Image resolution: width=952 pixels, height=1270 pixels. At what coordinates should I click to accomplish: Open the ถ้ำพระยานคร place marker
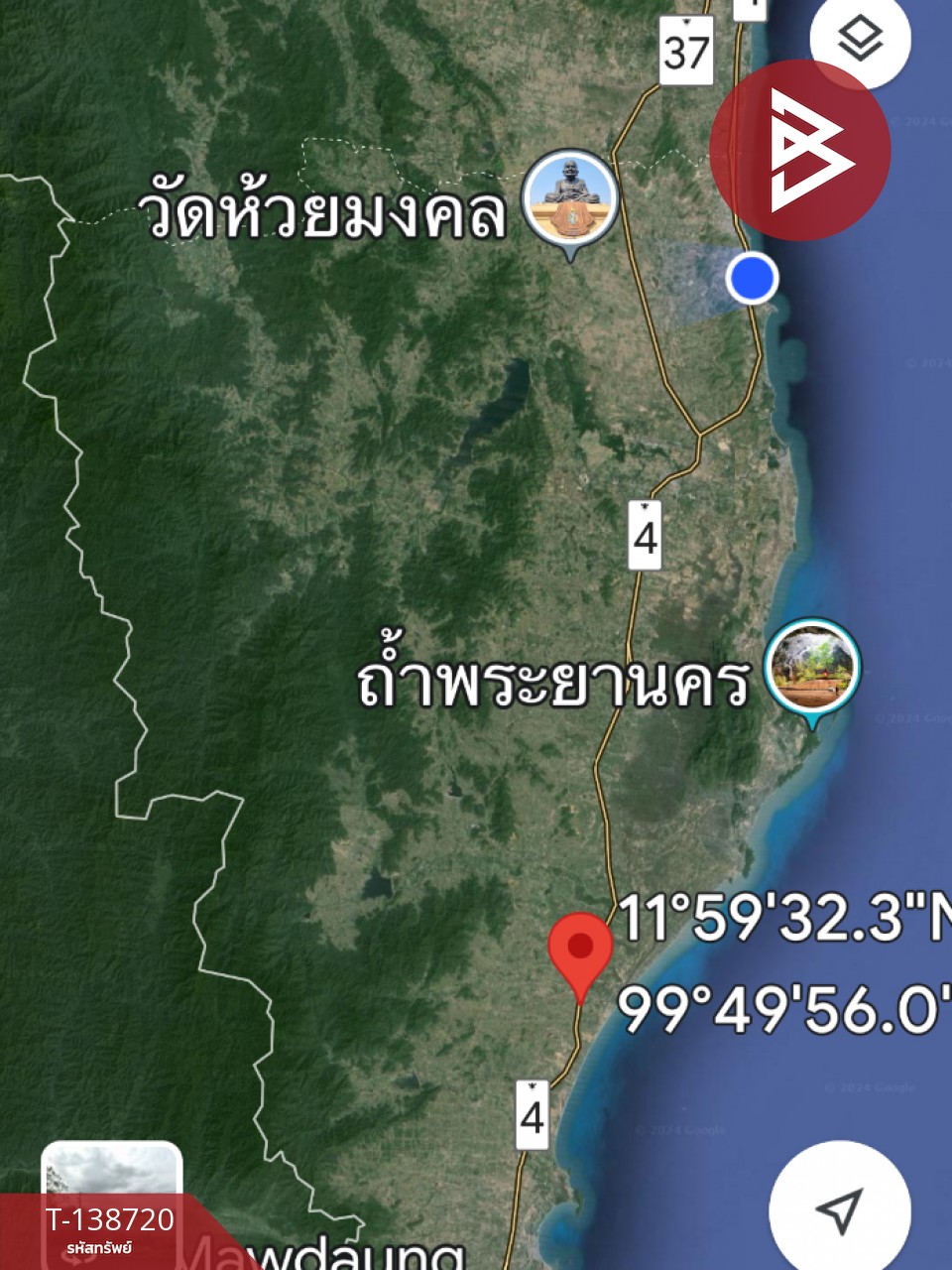click(812, 667)
